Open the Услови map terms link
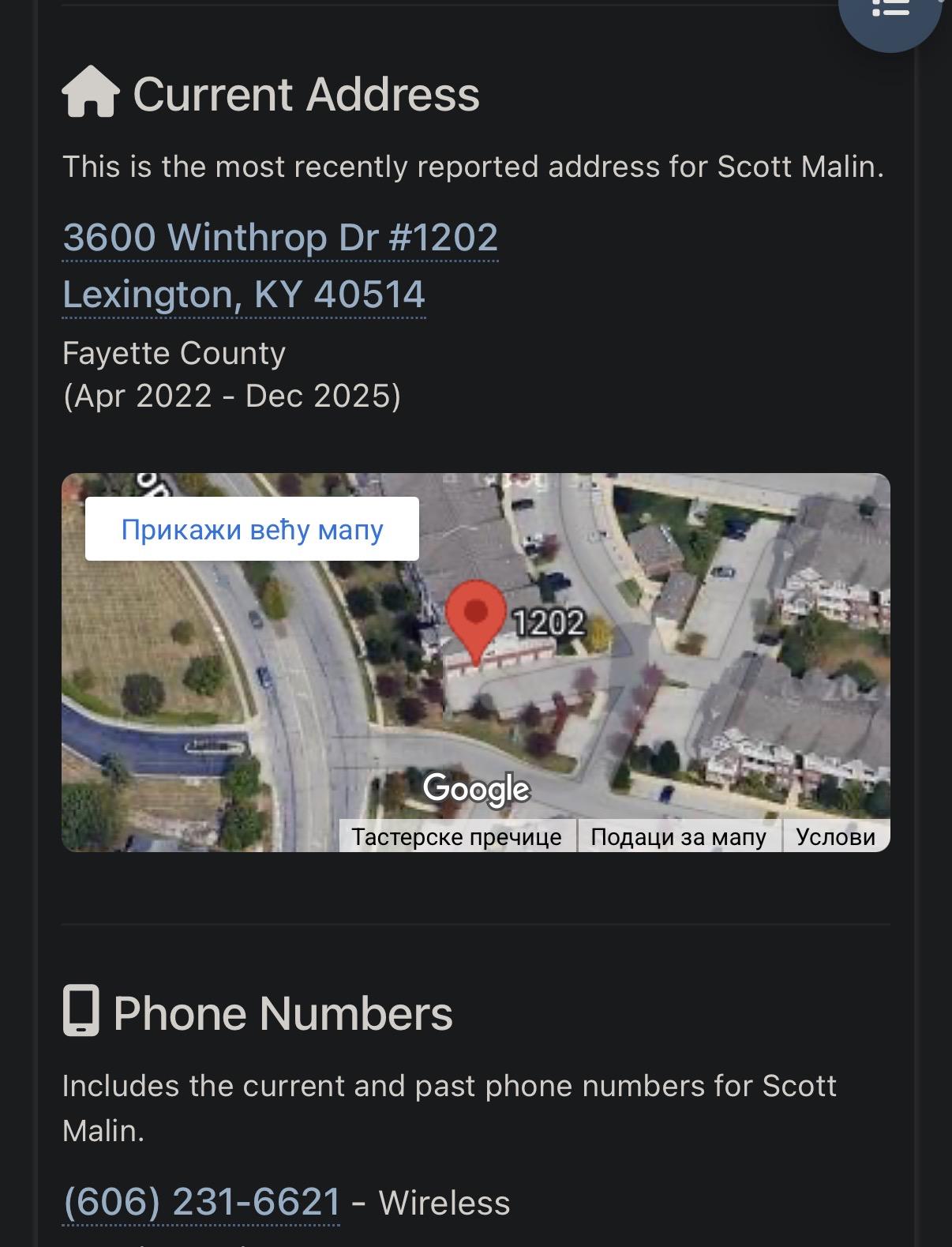This screenshot has width=952, height=1247. pos(835,836)
